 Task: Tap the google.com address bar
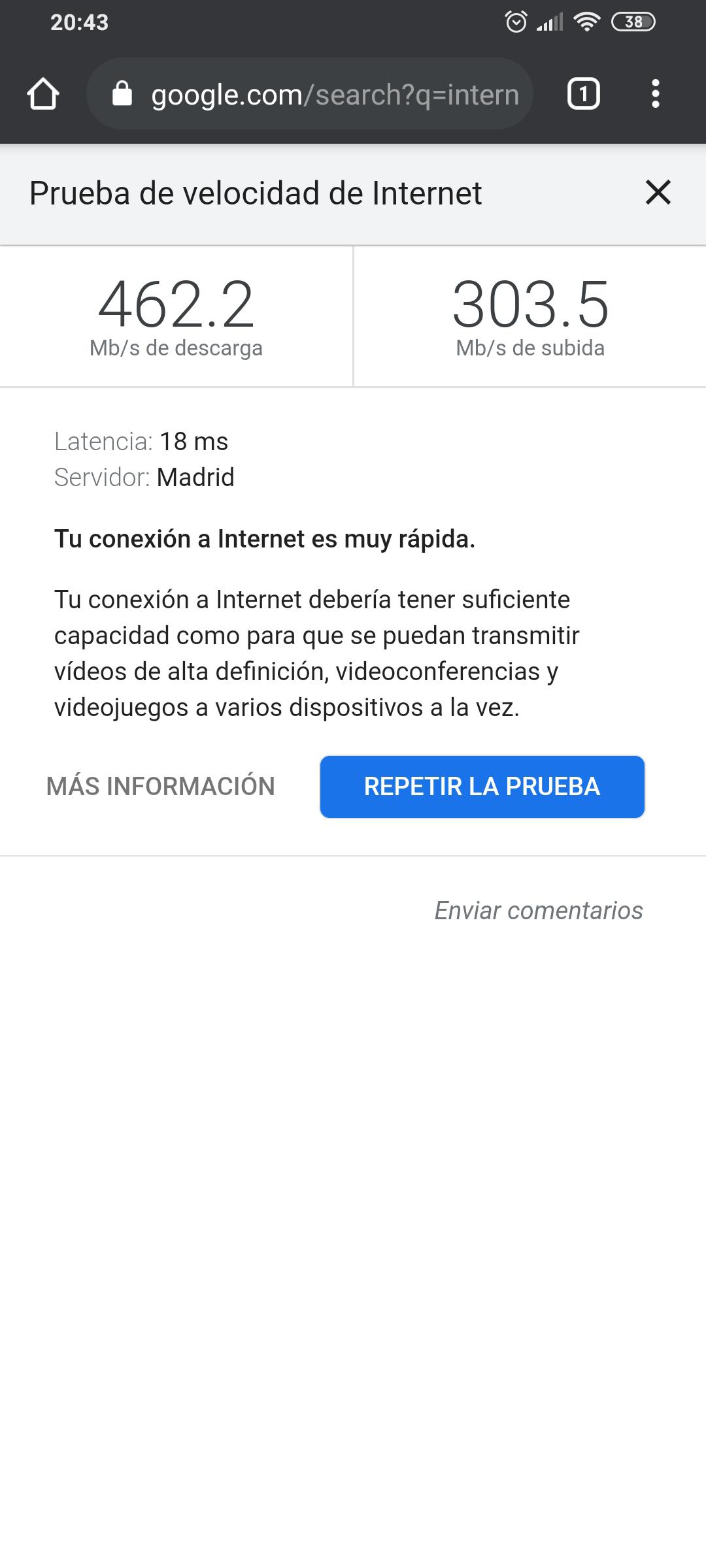(310, 94)
